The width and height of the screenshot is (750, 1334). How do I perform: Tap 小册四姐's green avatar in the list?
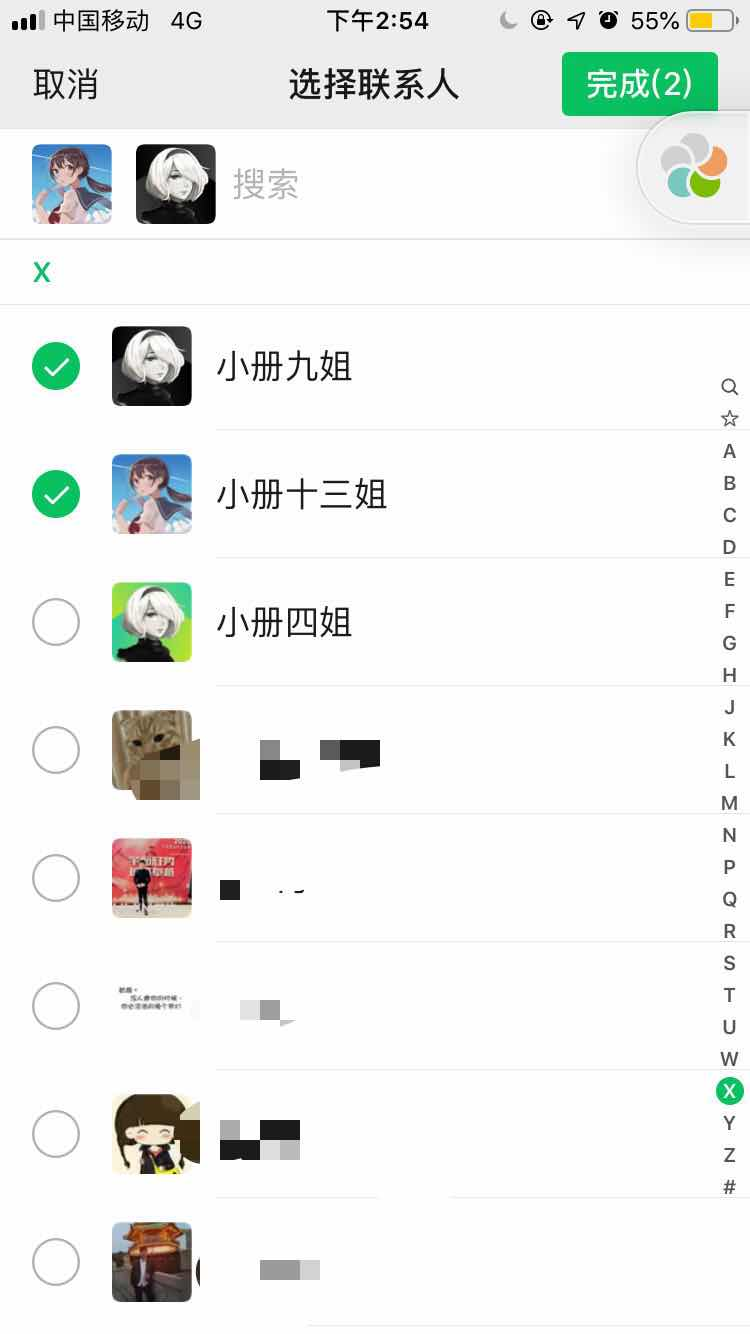[x=151, y=622]
